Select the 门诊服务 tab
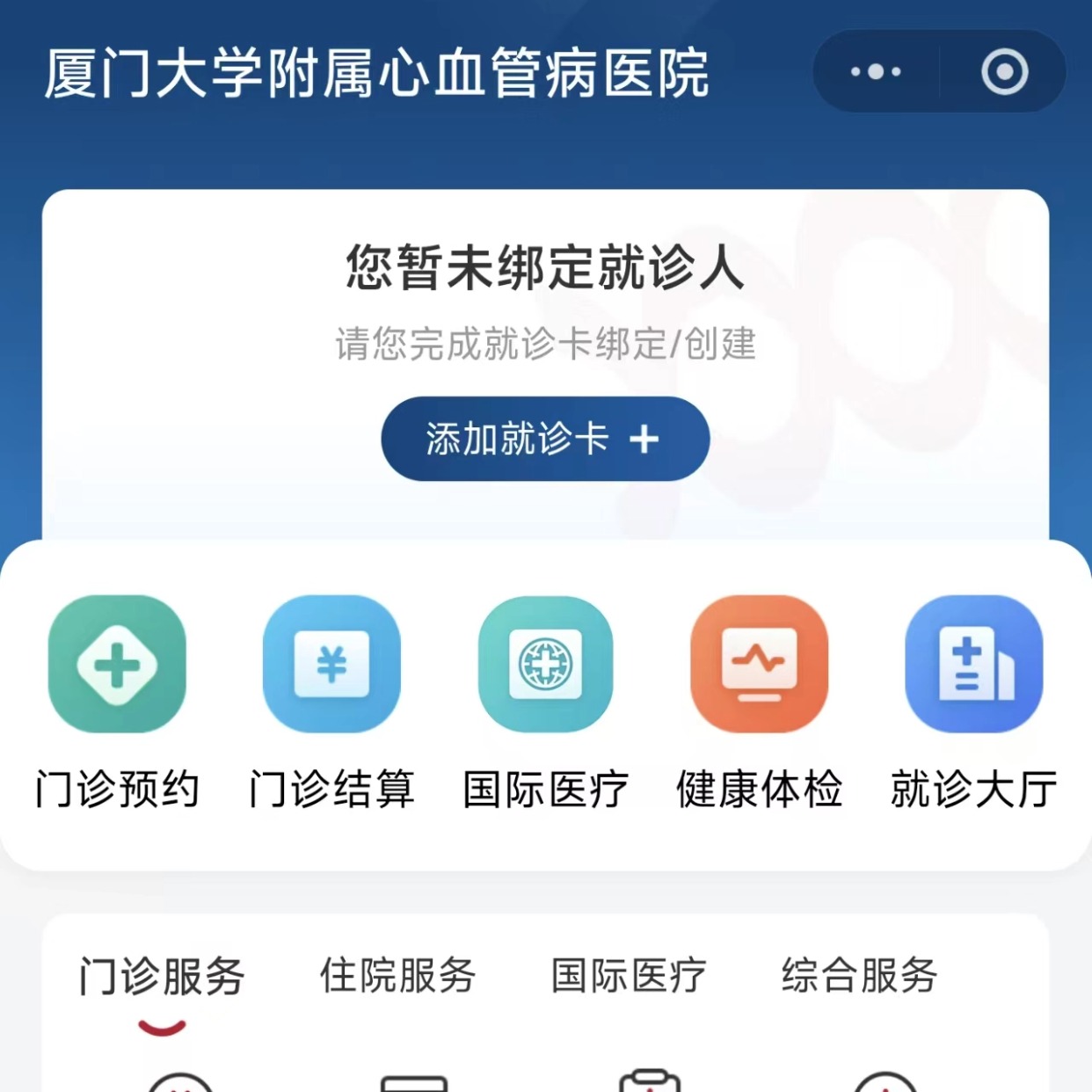 coord(162,976)
